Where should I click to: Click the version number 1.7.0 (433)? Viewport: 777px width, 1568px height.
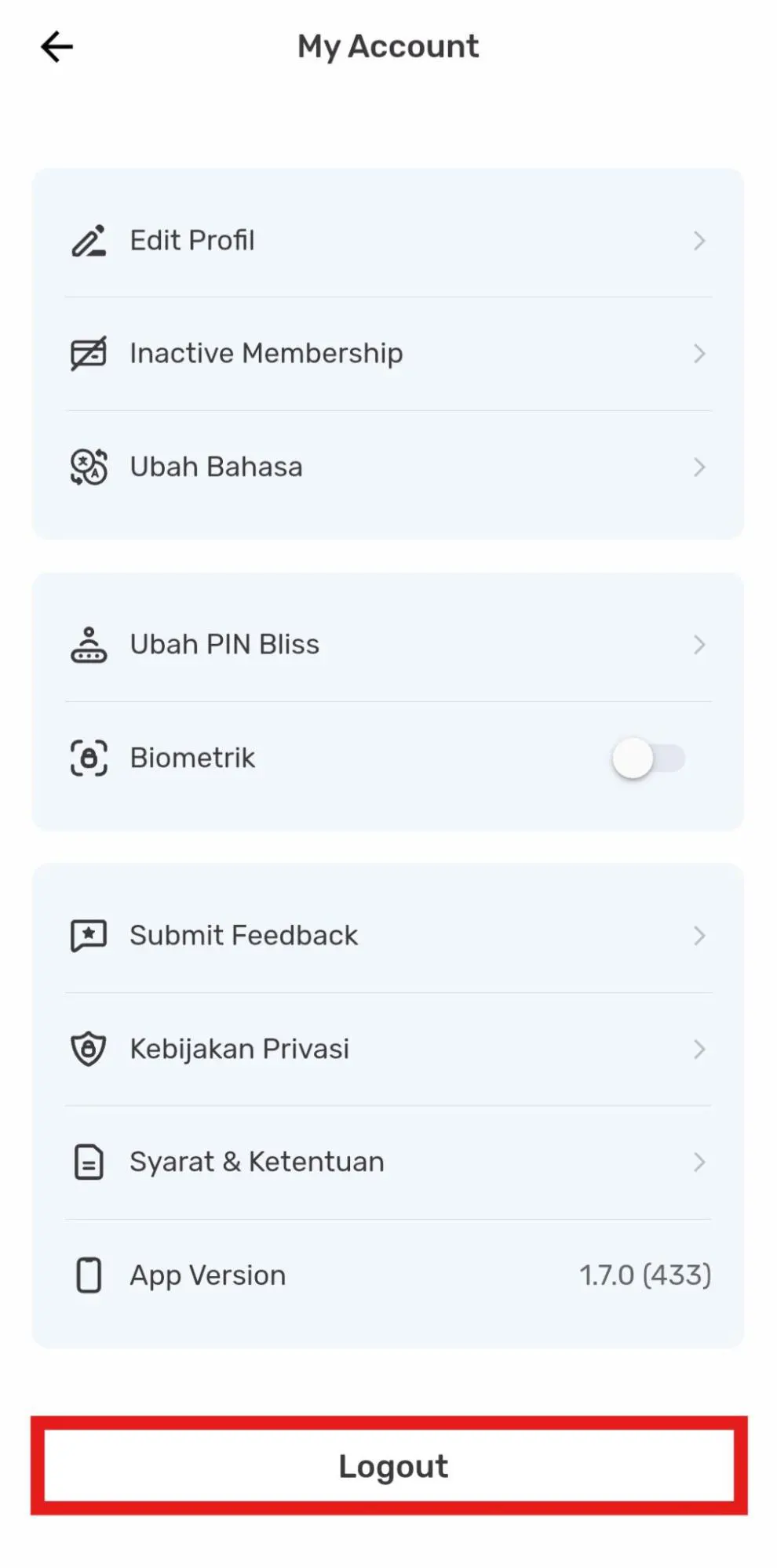point(645,1275)
